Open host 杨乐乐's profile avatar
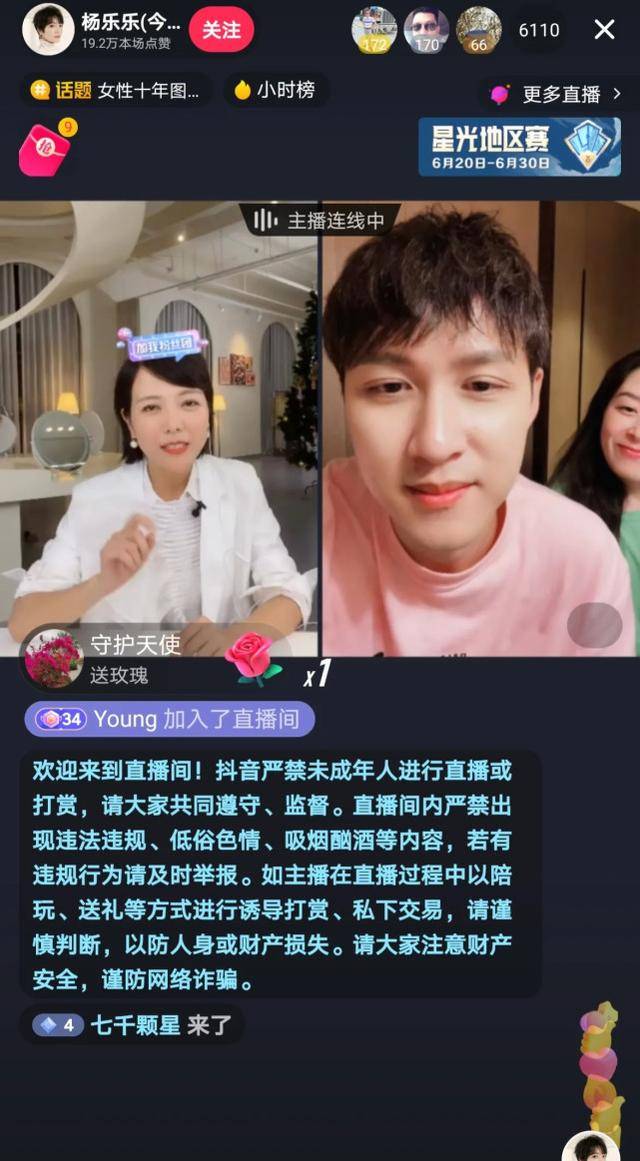The image size is (640, 1161). point(48,30)
